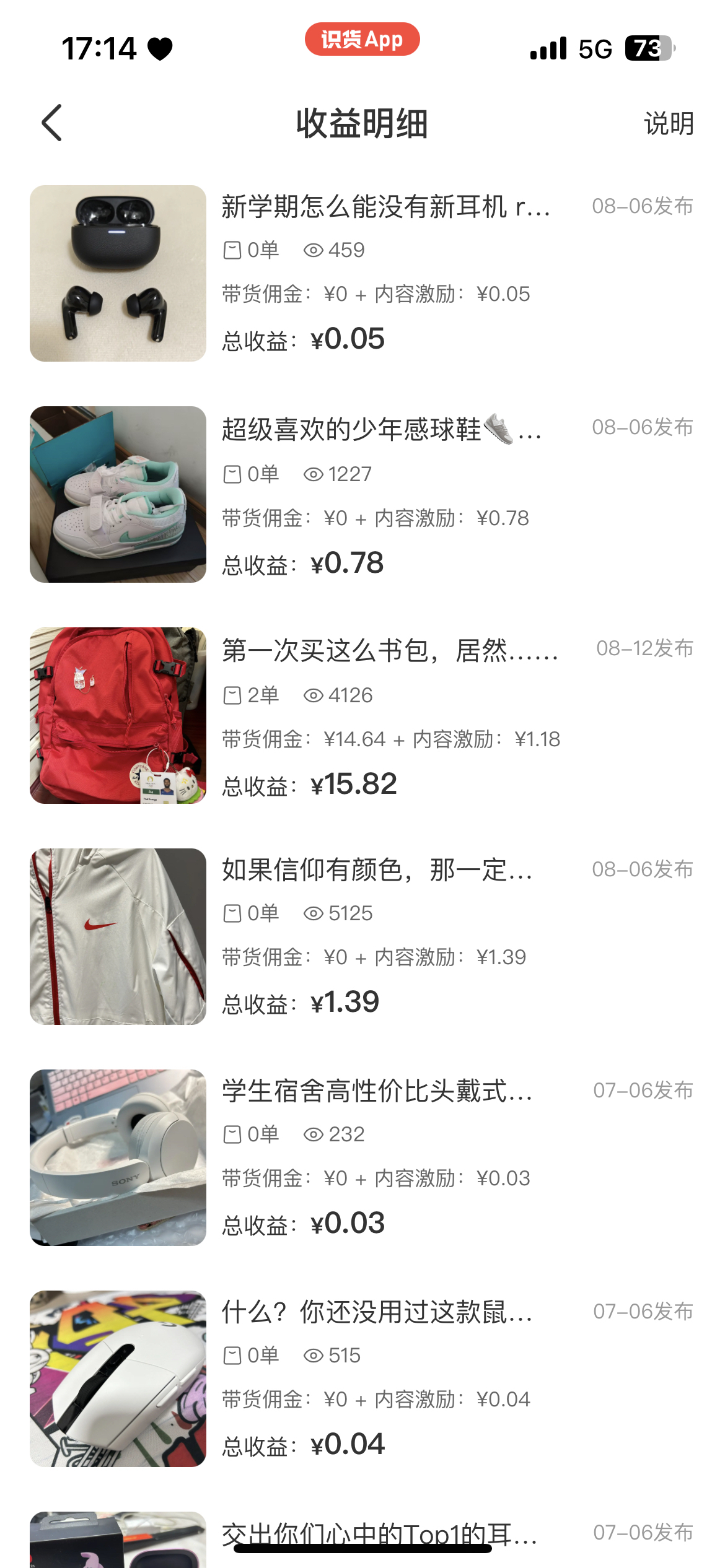
Task: Open the 说明 explanation link
Action: click(668, 123)
